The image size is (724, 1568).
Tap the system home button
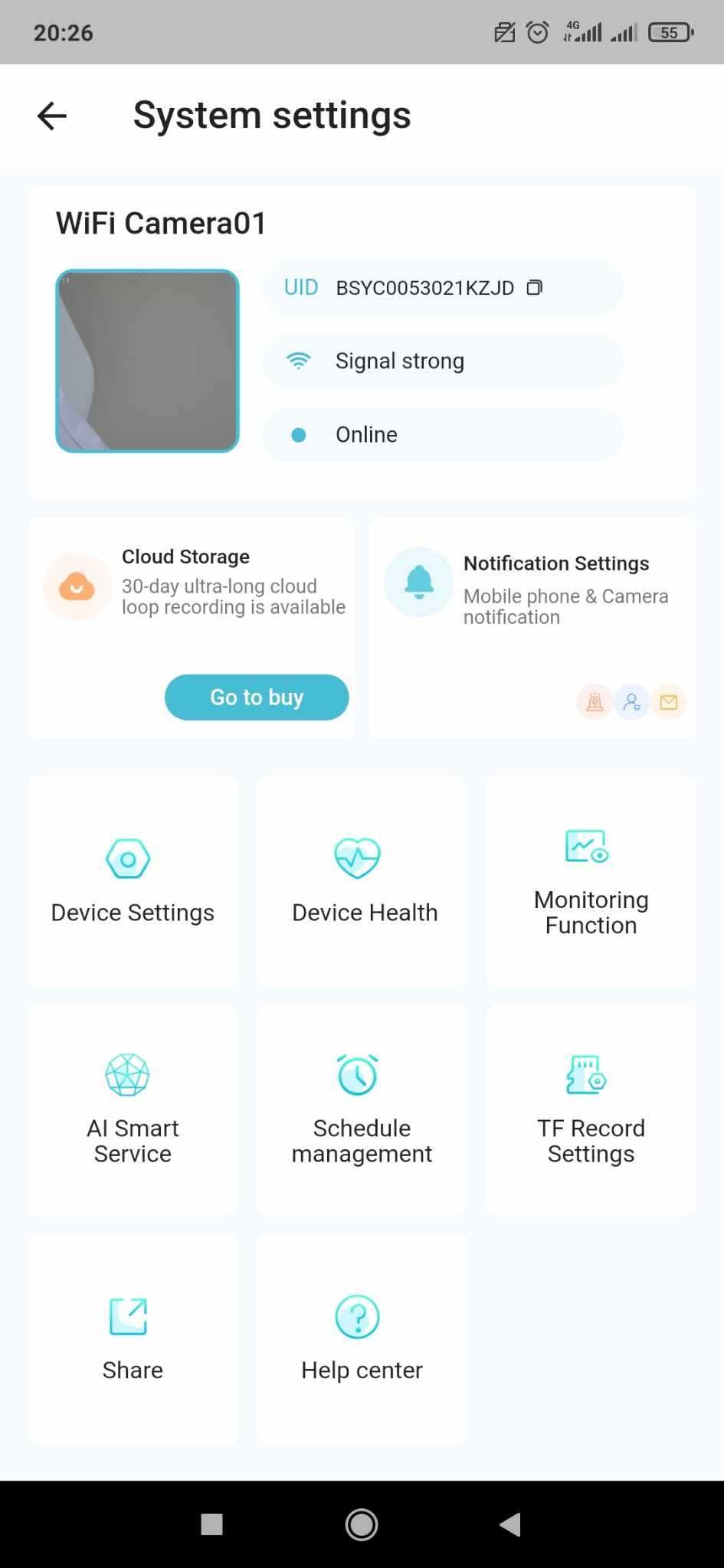point(362,1524)
